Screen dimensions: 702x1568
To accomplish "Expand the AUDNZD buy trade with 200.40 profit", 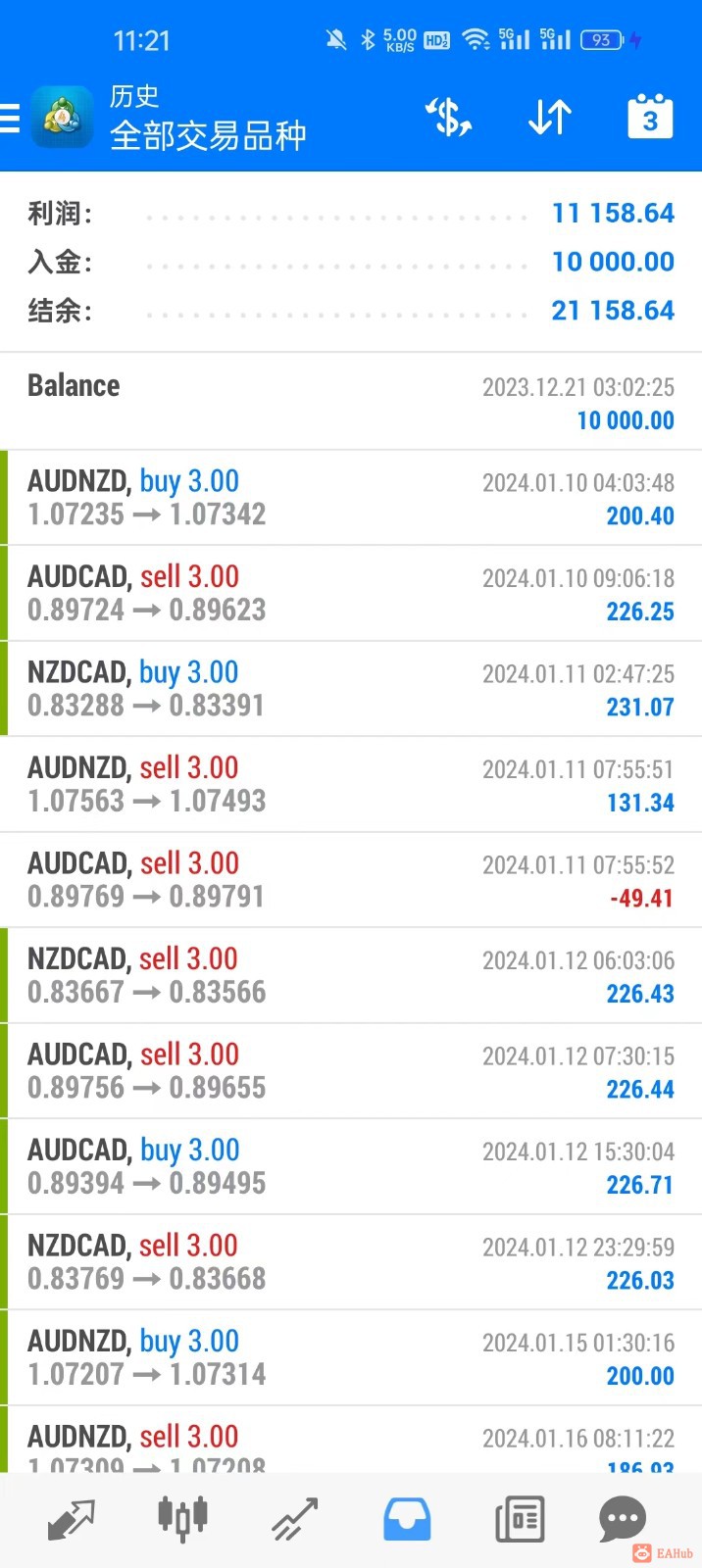I will [x=351, y=498].
